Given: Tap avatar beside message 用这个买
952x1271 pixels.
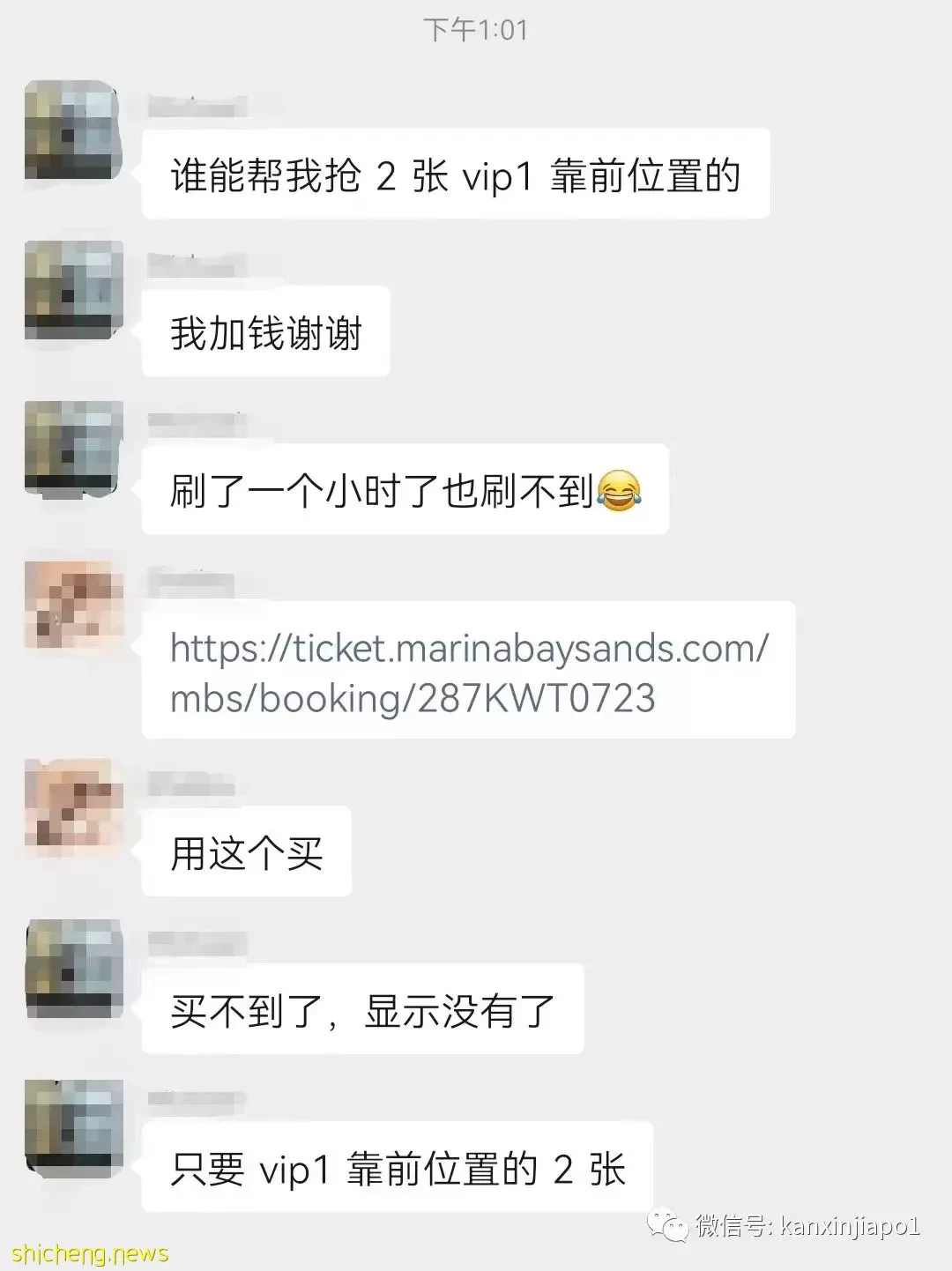Looking at the screenshot, I should point(72,807).
